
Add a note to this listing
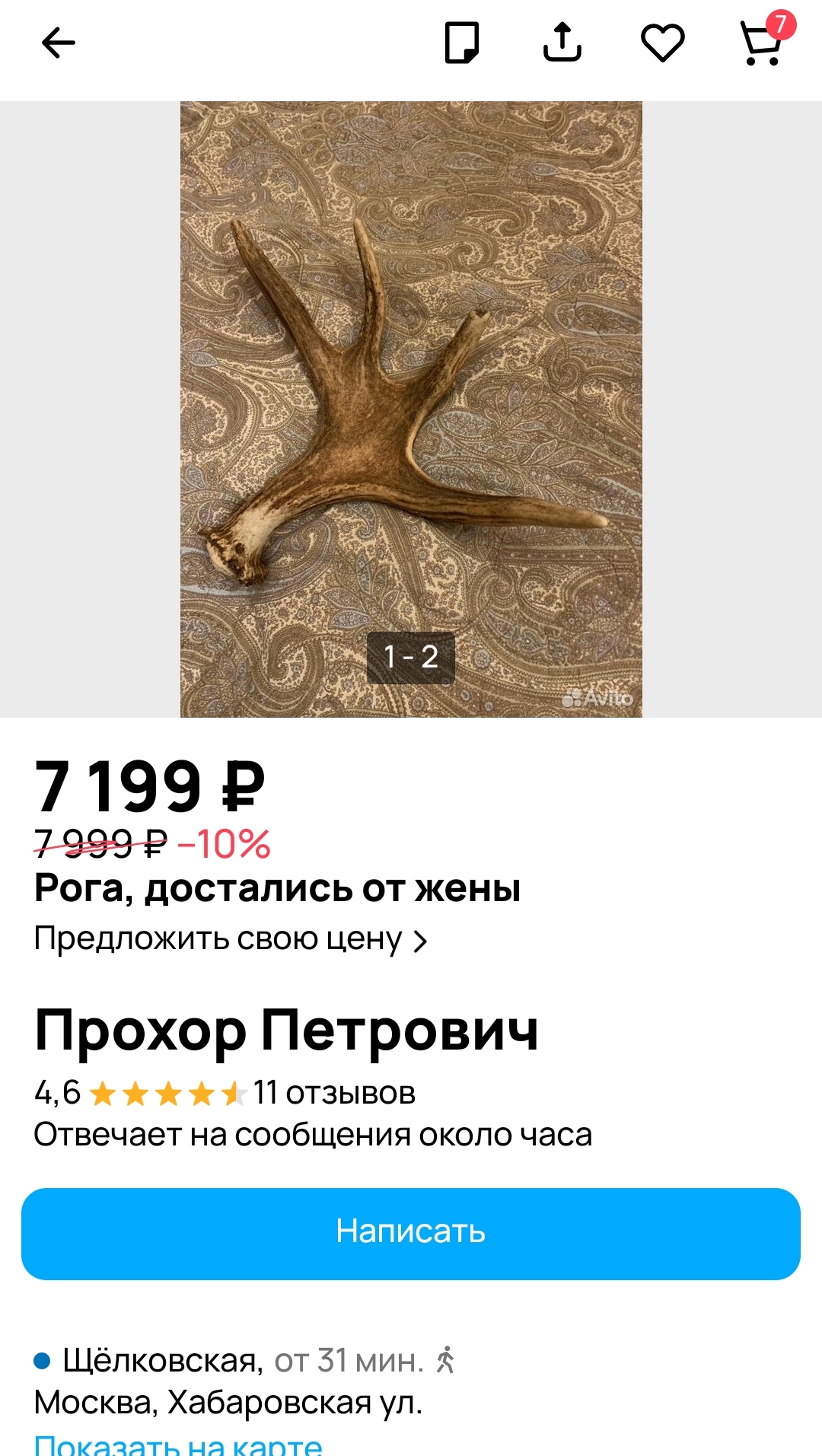click(461, 43)
